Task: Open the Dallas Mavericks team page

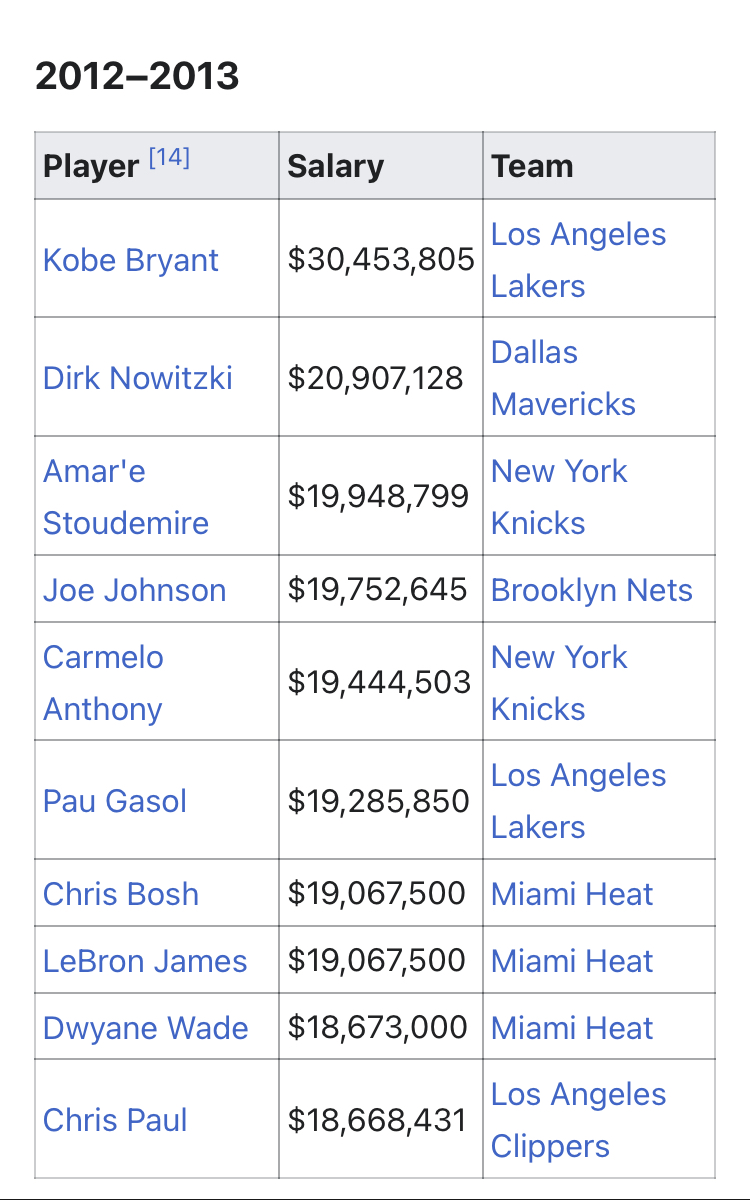Action: [x=564, y=378]
